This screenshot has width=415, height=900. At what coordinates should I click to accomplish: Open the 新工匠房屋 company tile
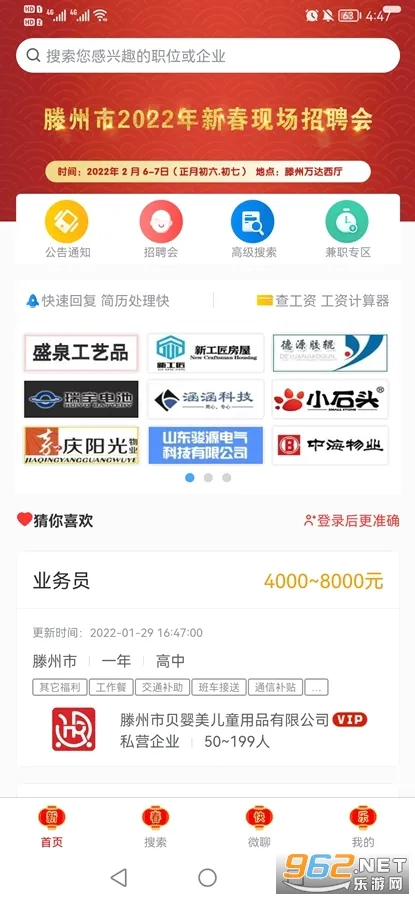[205, 352]
